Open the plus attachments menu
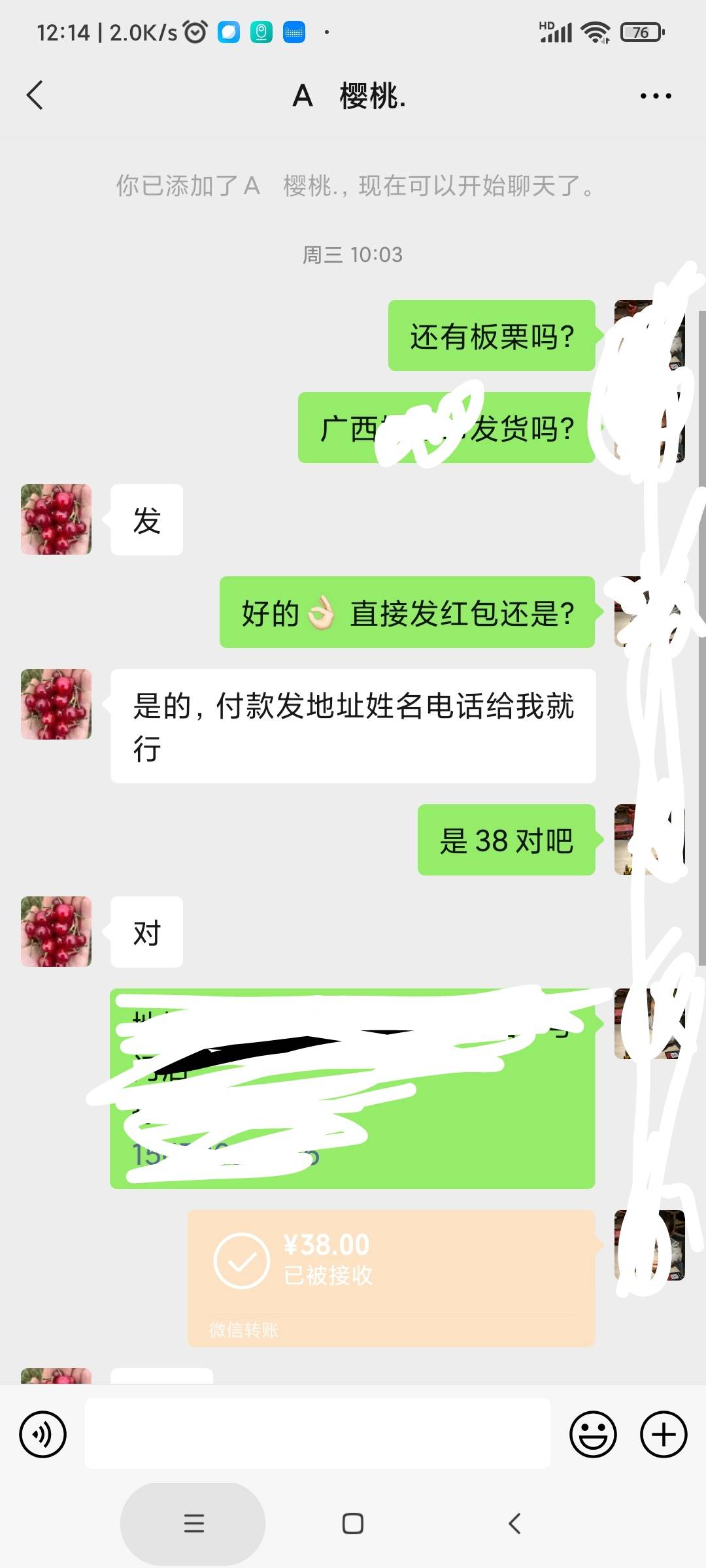706x1568 pixels. tap(664, 1435)
